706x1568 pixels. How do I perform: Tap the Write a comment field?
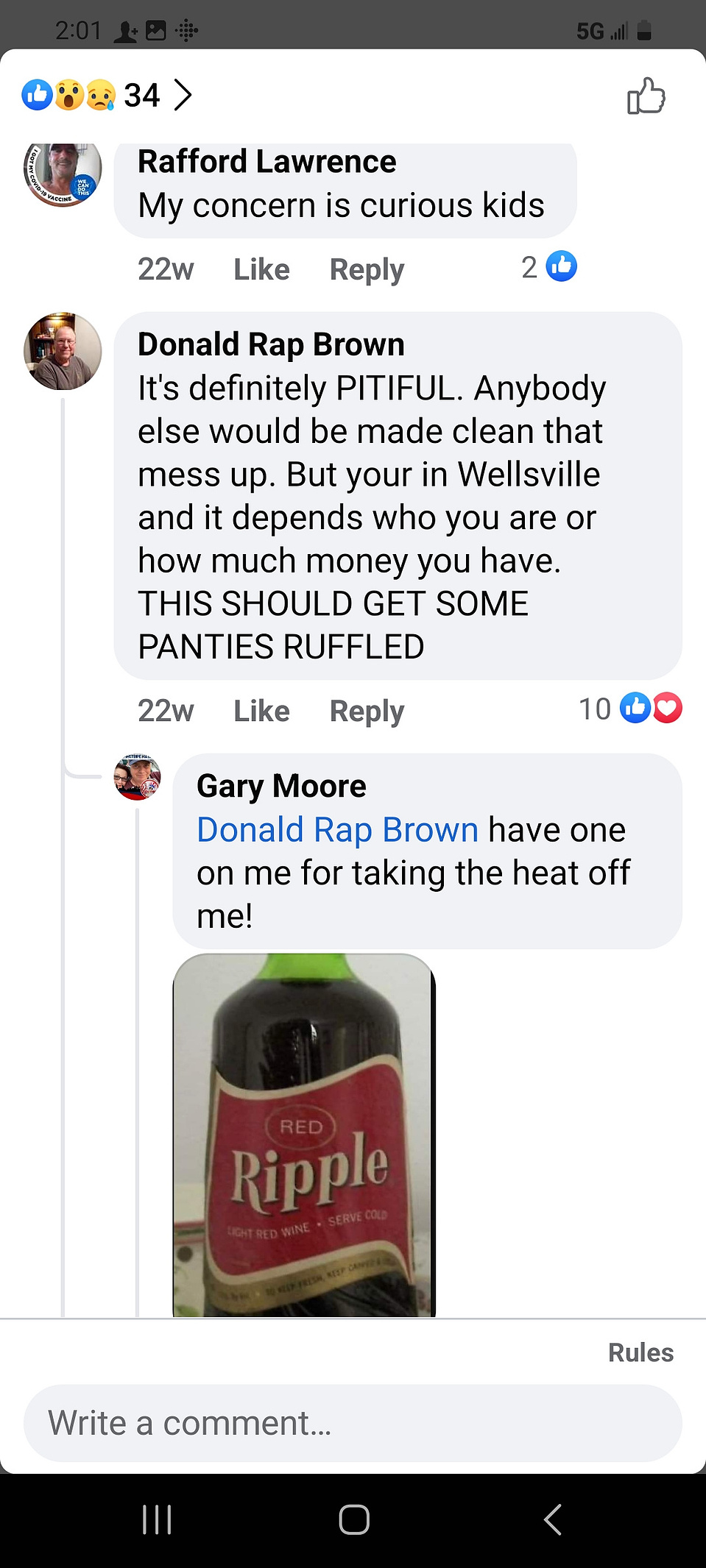pyautogui.click(x=353, y=1423)
